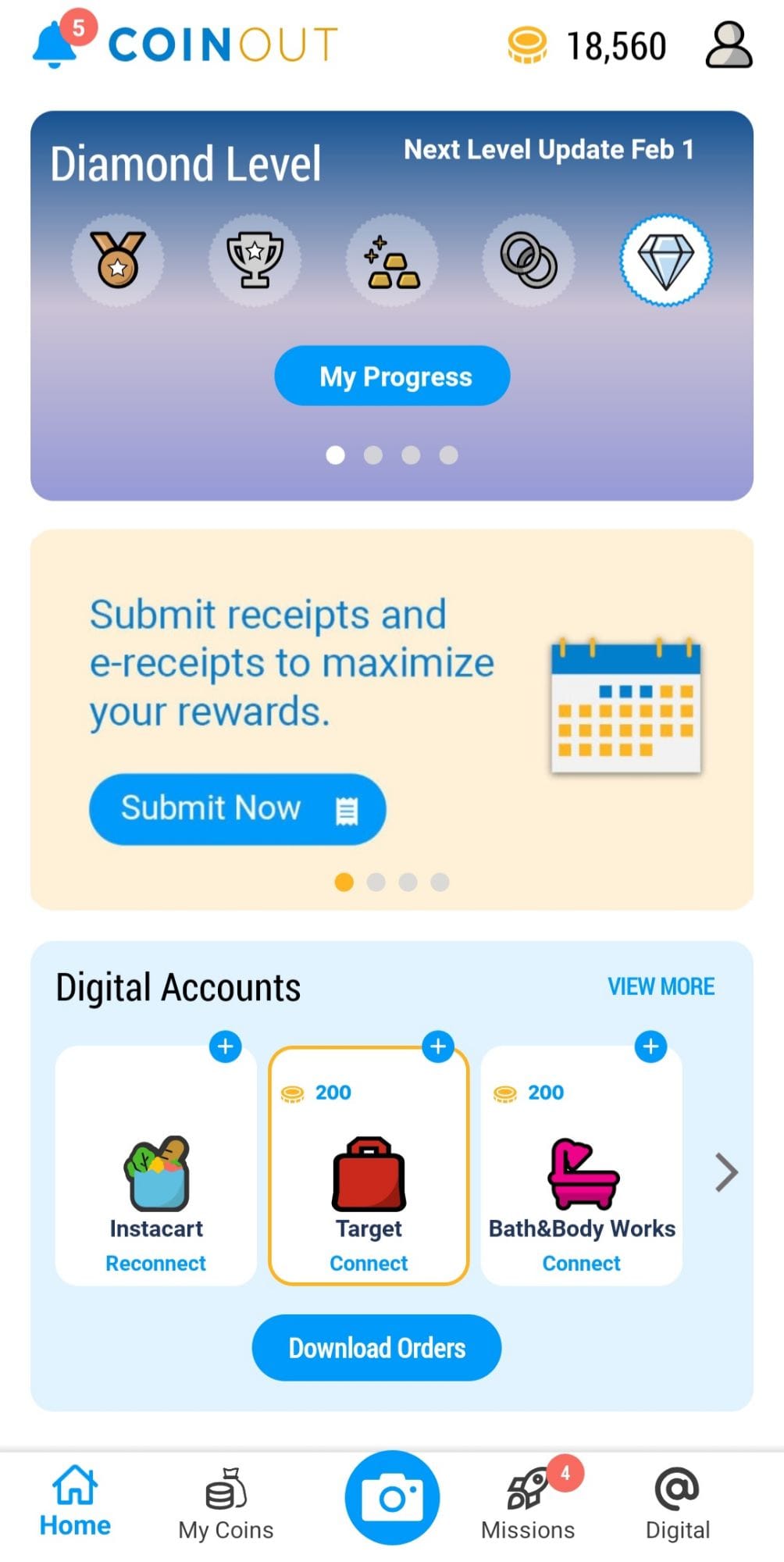Connect the Target account

click(x=369, y=1263)
